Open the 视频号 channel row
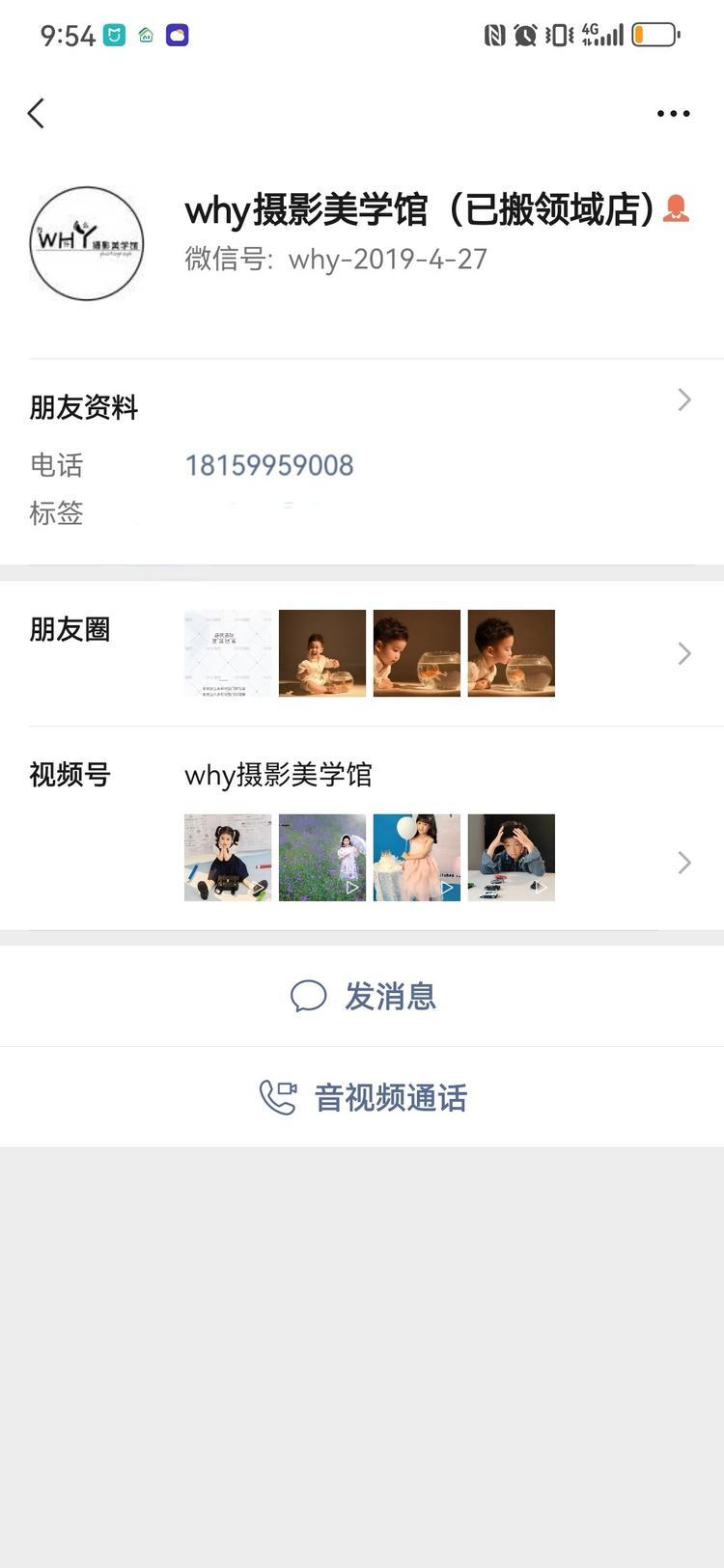 point(362,830)
